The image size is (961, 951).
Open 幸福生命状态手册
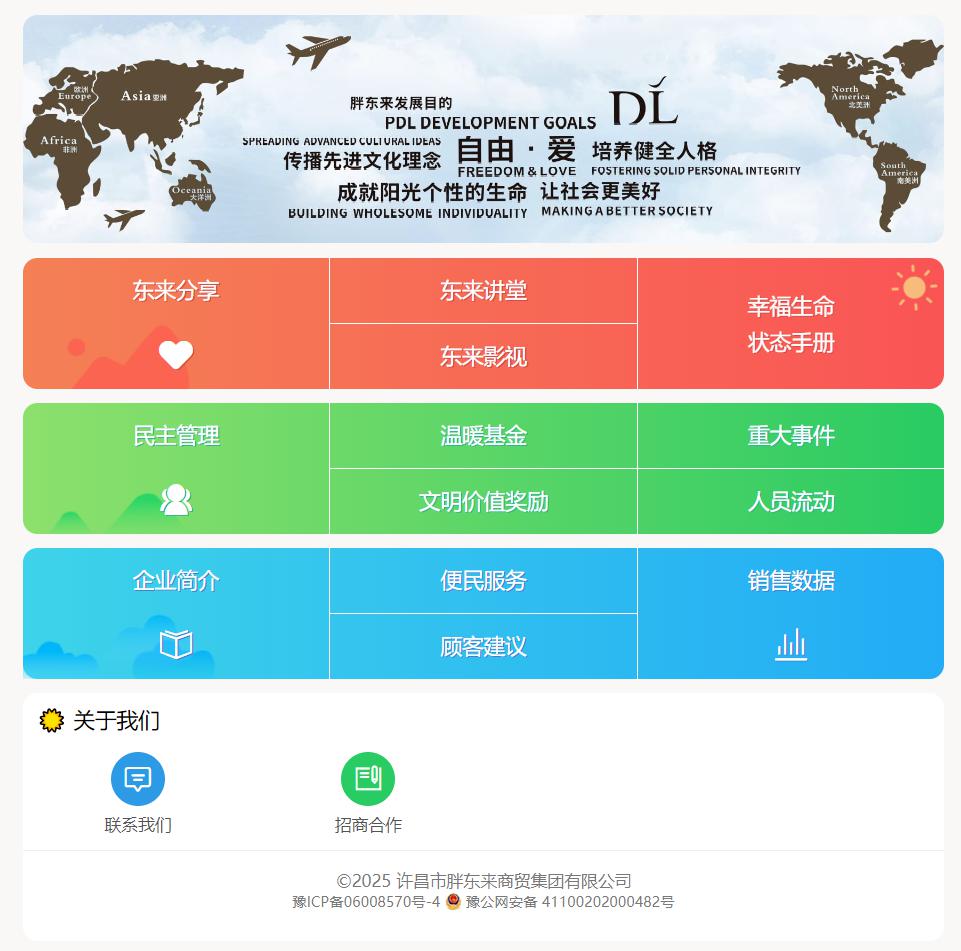click(x=790, y=324)
